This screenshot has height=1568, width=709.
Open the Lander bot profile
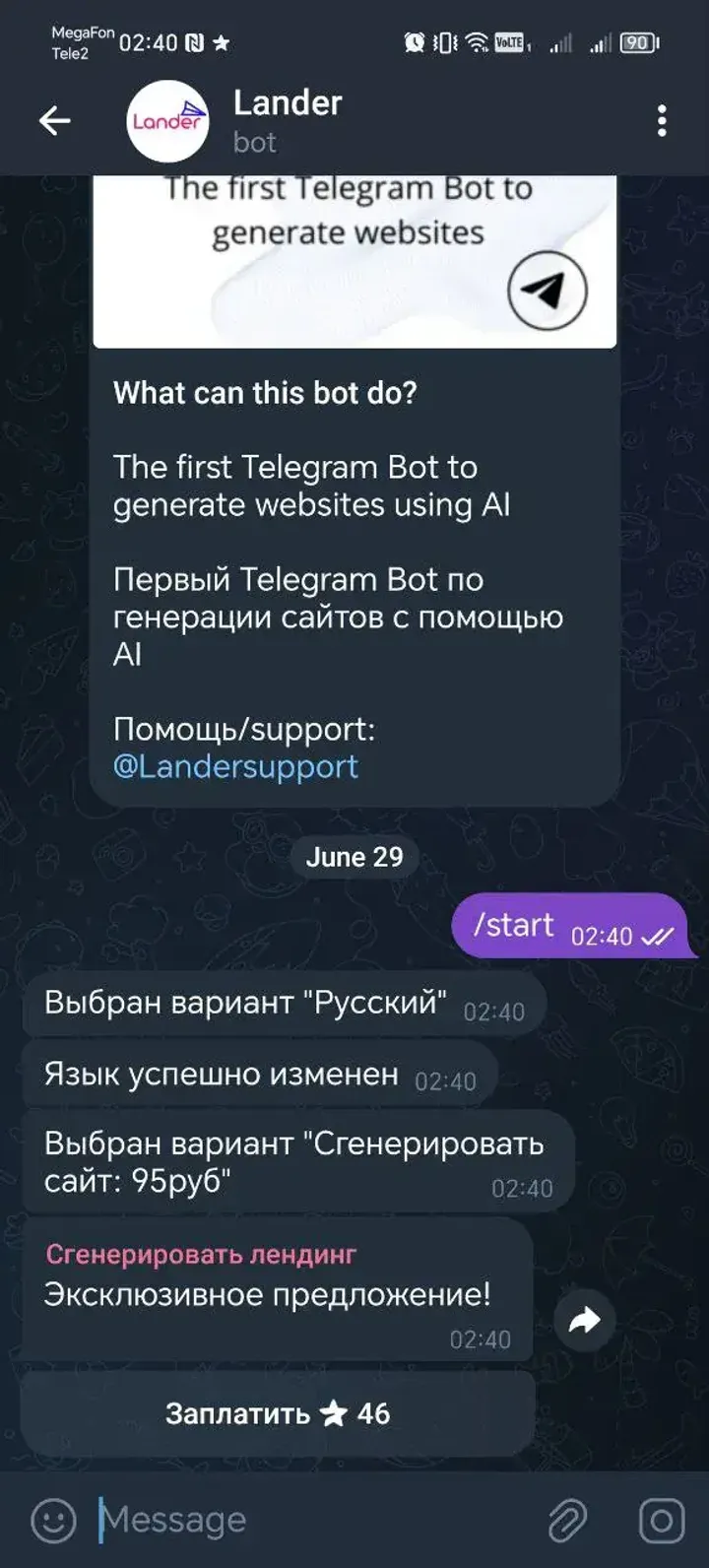pos(286,121)
